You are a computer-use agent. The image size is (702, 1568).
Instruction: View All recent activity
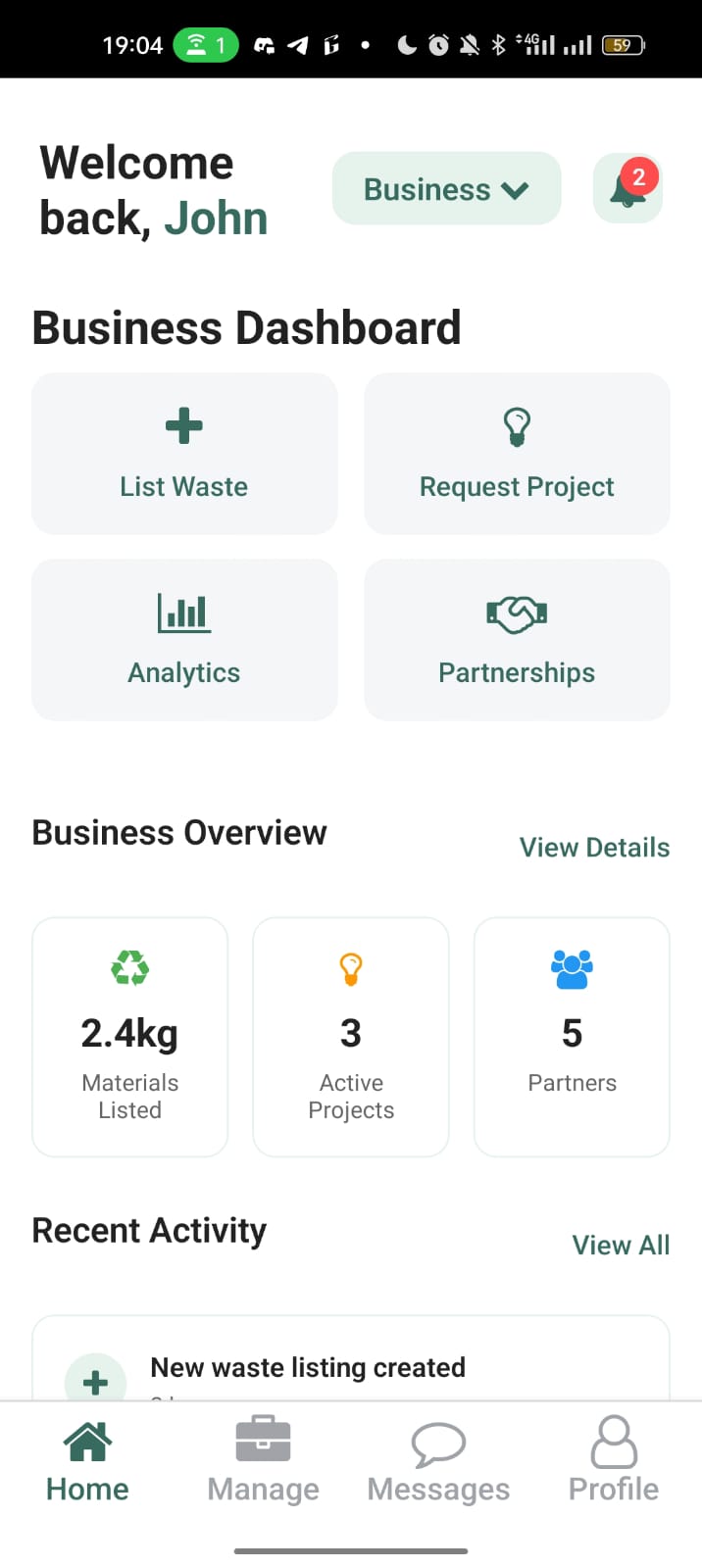point(621,1245)
